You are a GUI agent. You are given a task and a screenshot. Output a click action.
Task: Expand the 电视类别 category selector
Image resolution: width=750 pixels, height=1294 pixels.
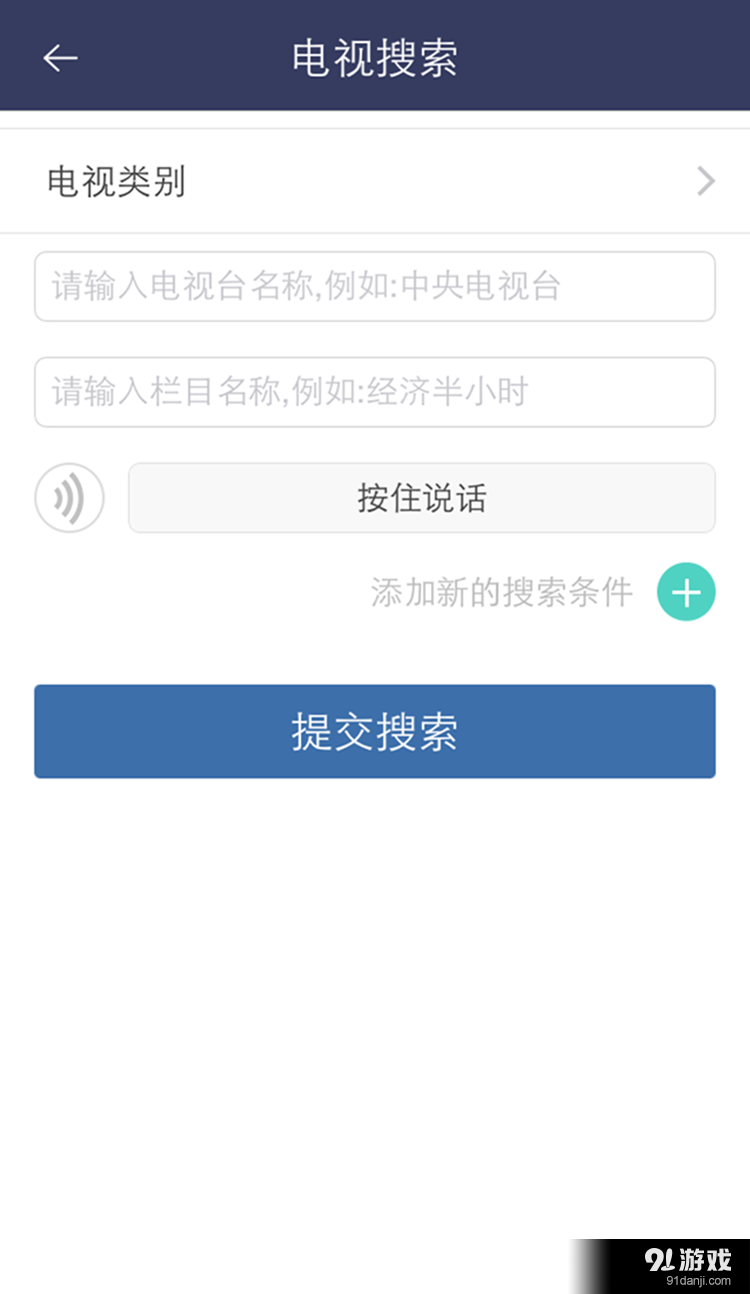(x=375, y=181)
